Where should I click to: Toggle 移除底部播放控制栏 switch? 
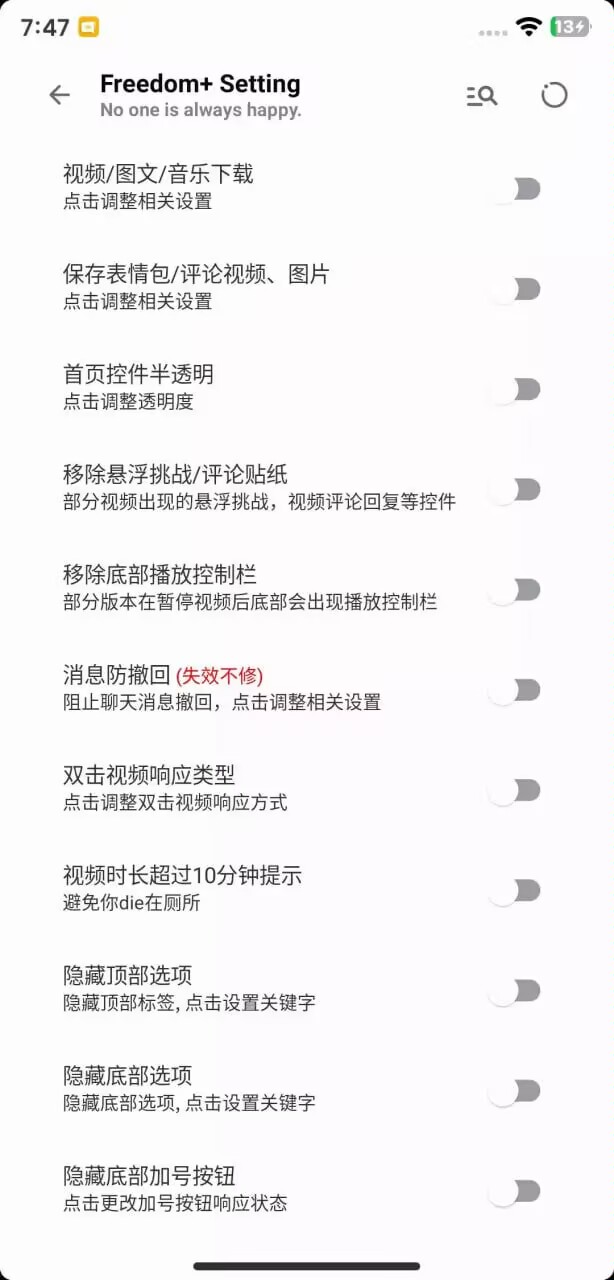pyautogui.click(x=515, y=590)
